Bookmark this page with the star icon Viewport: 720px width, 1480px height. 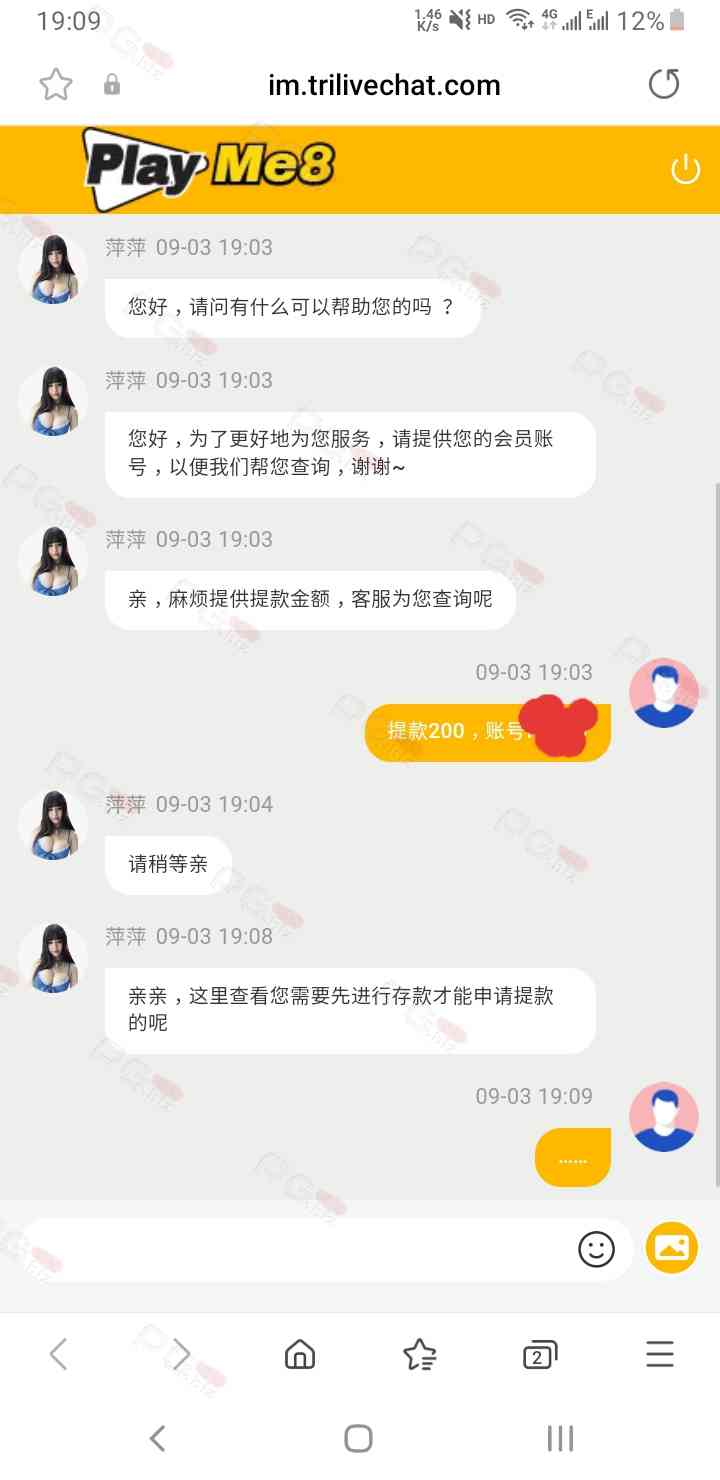click(x=56, y=85)
